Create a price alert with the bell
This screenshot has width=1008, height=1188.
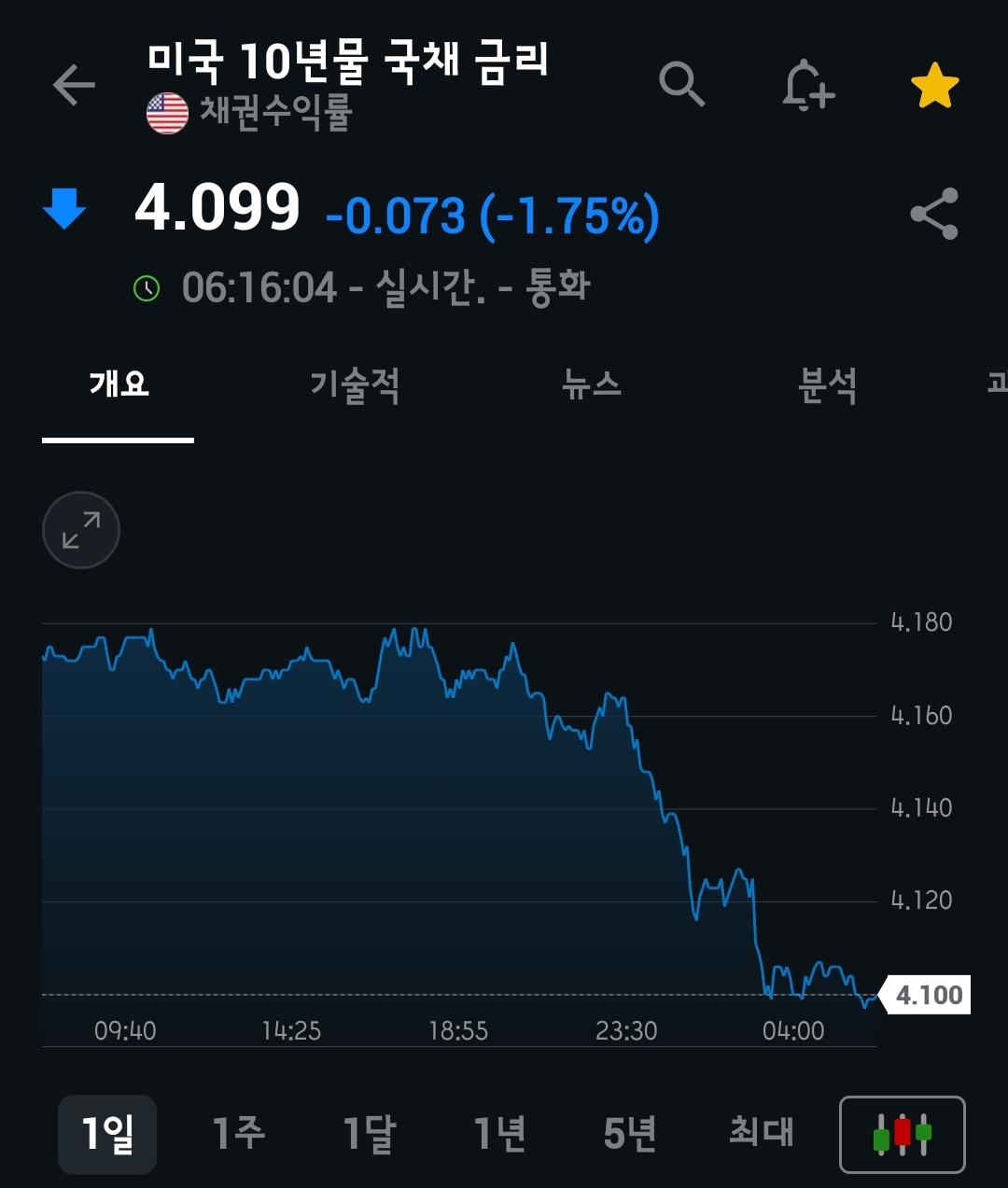coord(807,86)
